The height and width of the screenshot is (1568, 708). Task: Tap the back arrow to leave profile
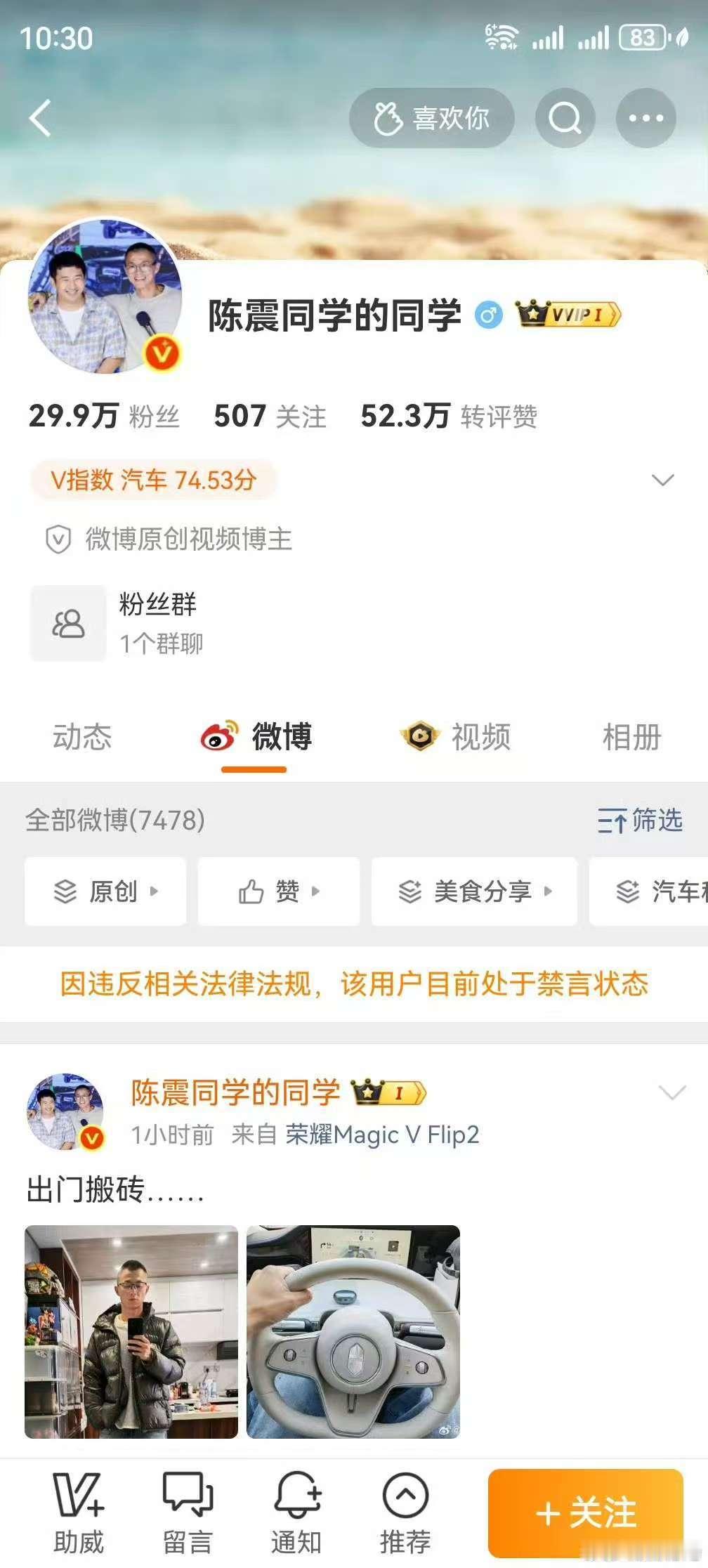pyautogui.click(x=40, y=118)
